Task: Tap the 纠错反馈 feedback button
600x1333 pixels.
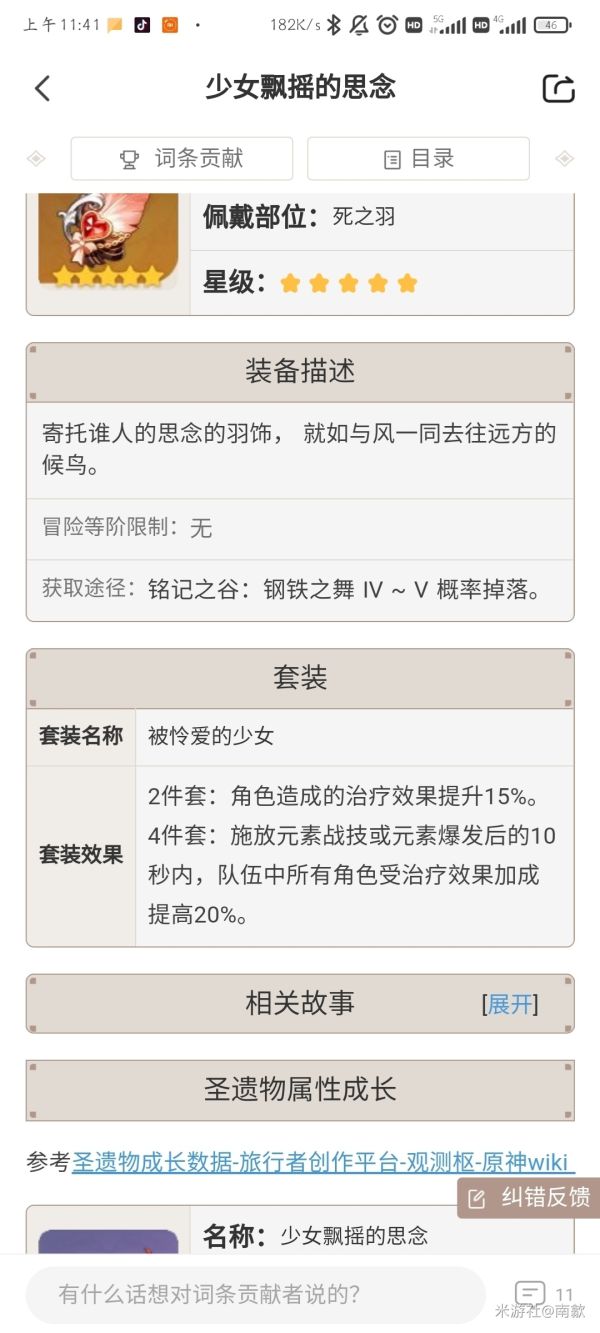Action: 529,1197
